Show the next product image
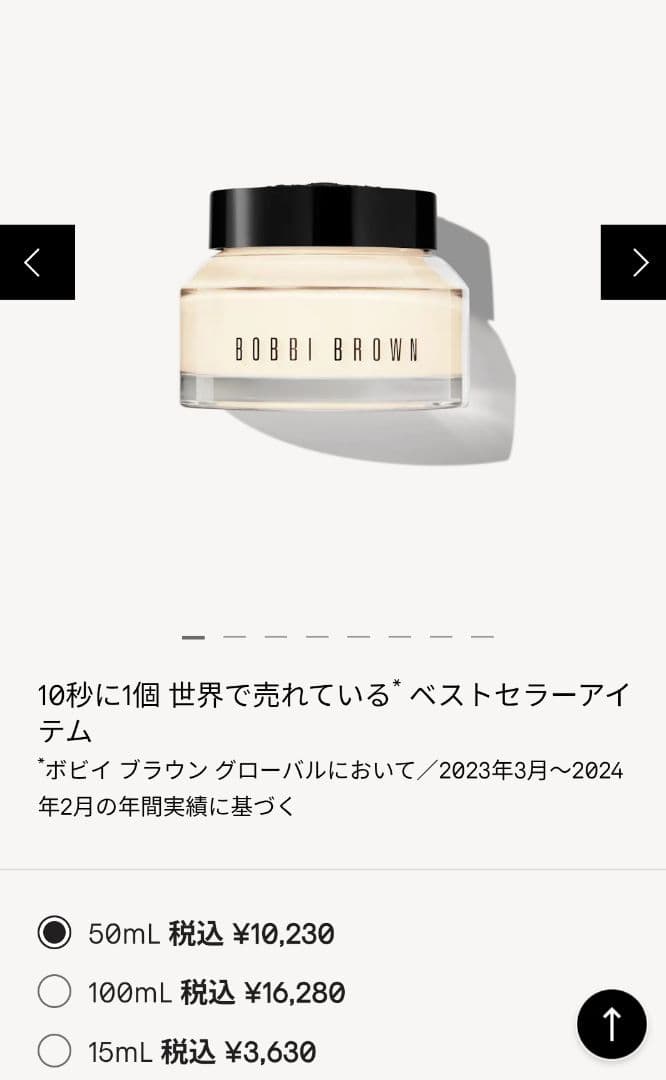Screen dimensions: 666x1080 pos(633,262)
